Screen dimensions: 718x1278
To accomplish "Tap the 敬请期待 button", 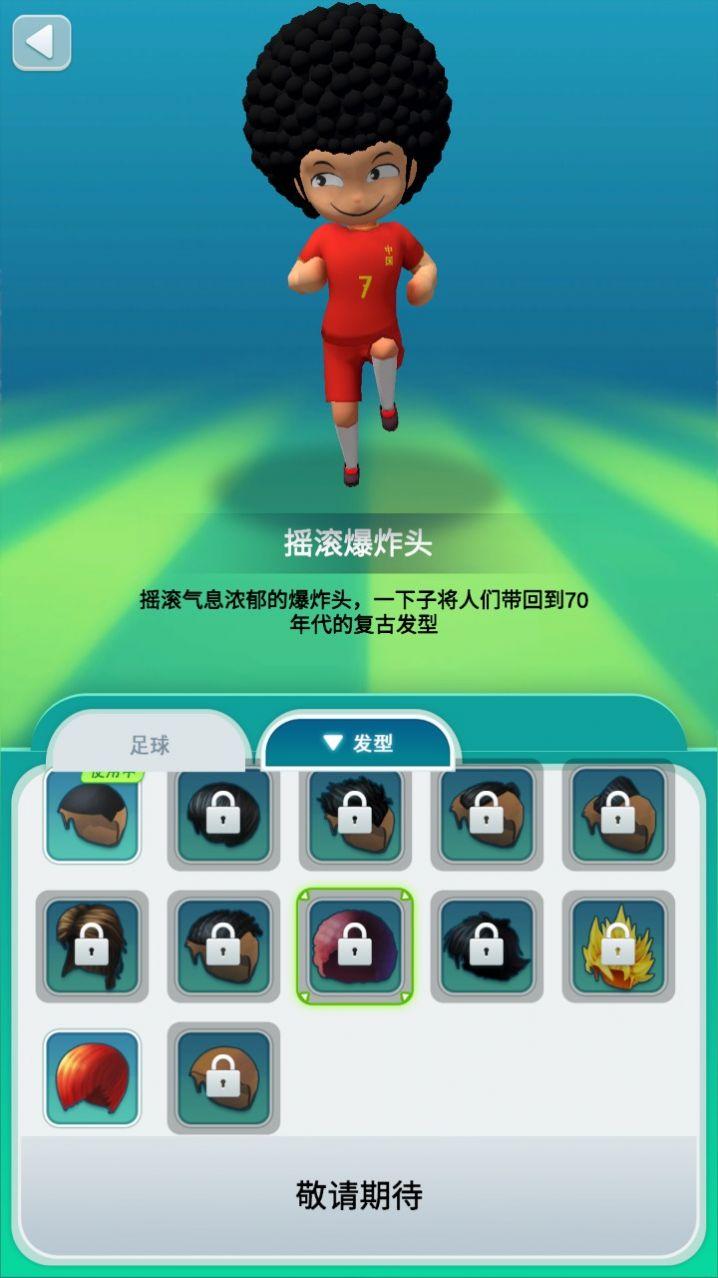I will [359, 1195].
